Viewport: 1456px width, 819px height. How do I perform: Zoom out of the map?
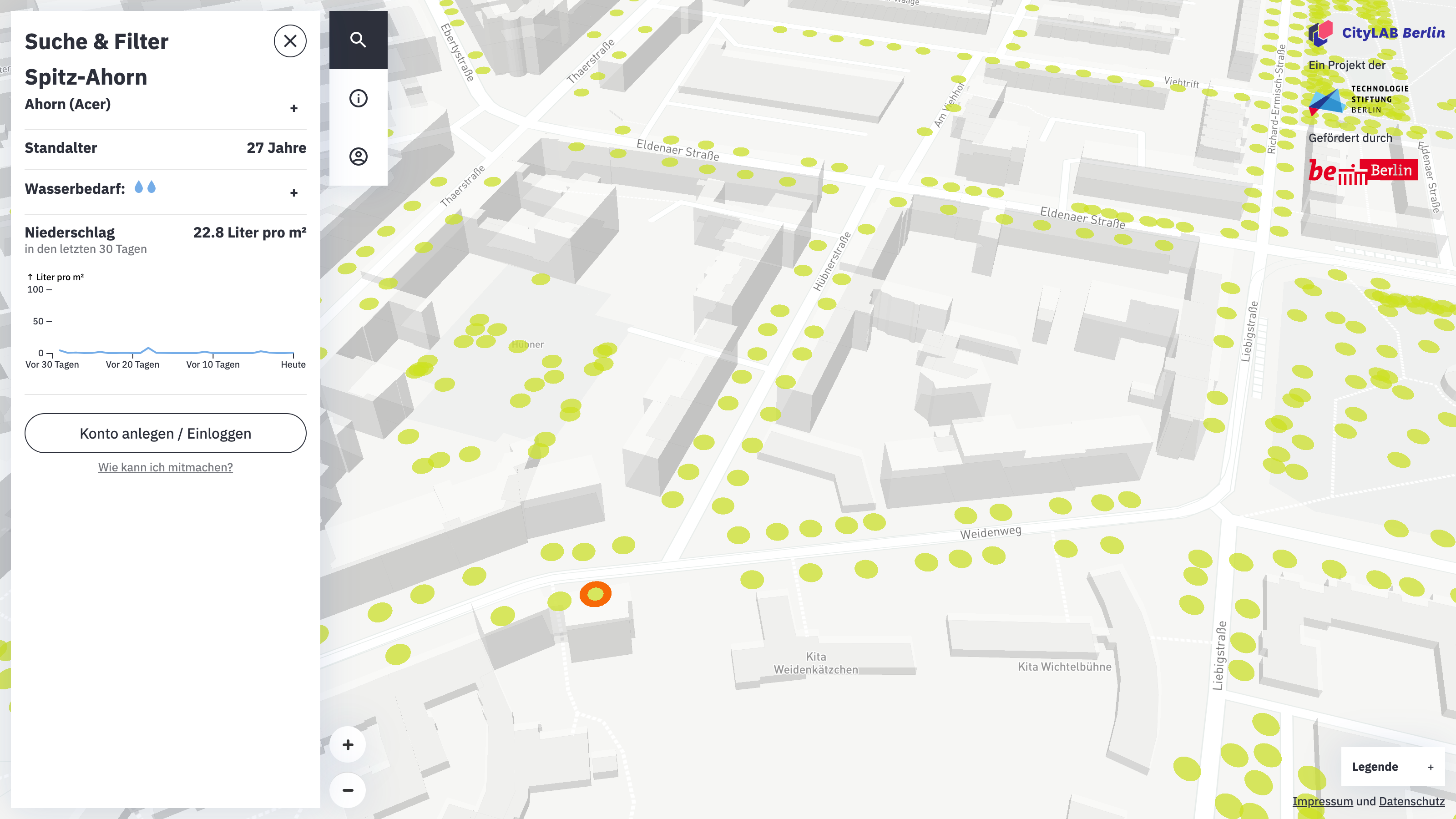point(348,789)
